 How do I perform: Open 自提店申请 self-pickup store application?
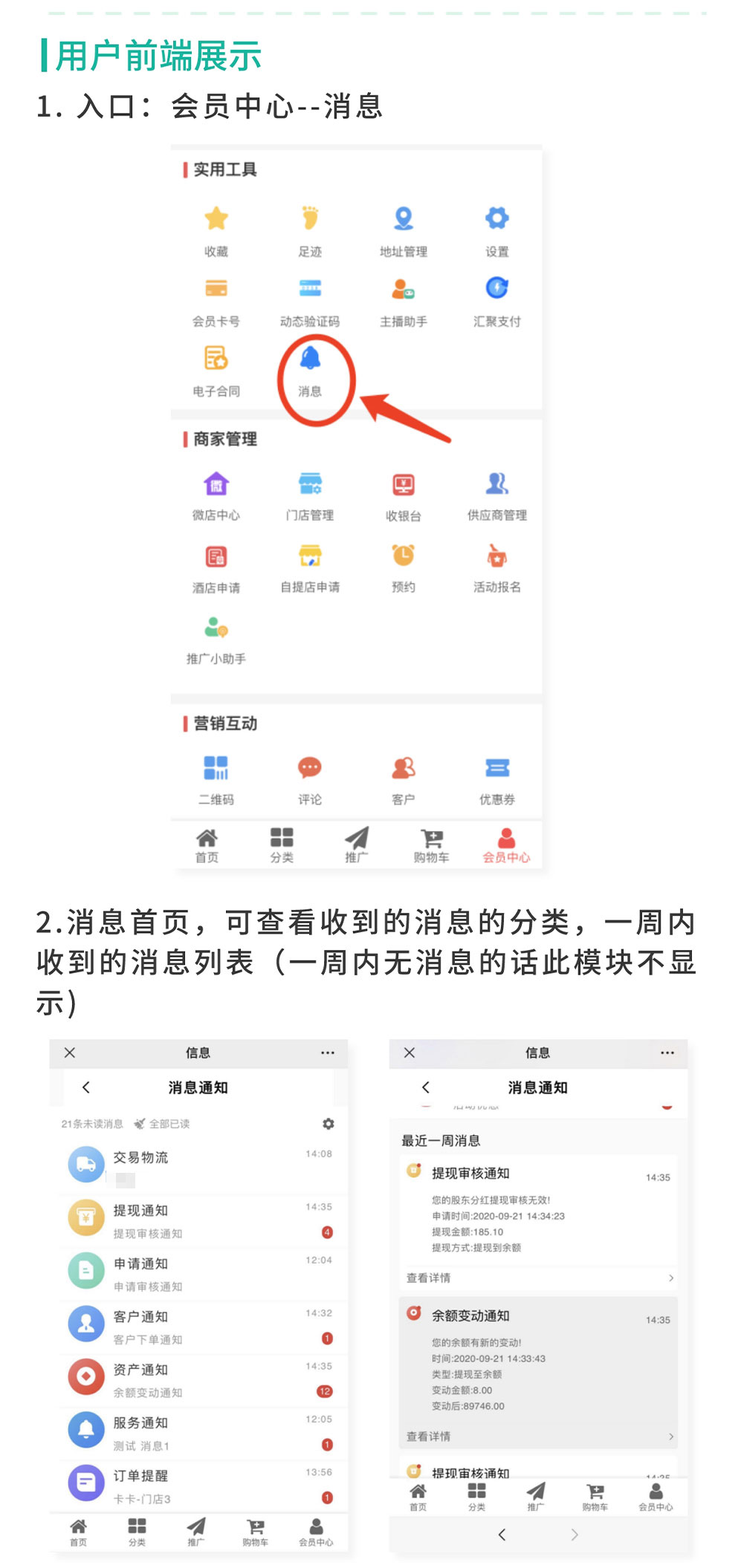click(310, 557)
